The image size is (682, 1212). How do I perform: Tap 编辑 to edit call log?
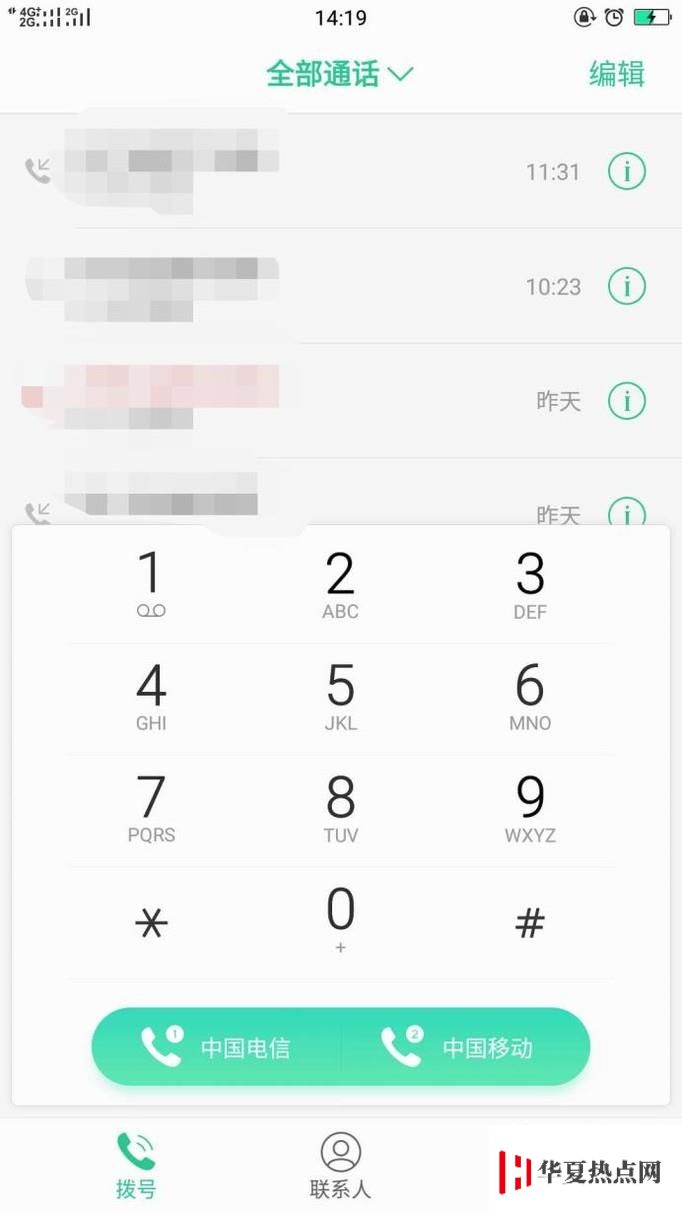tap(617, 74)
